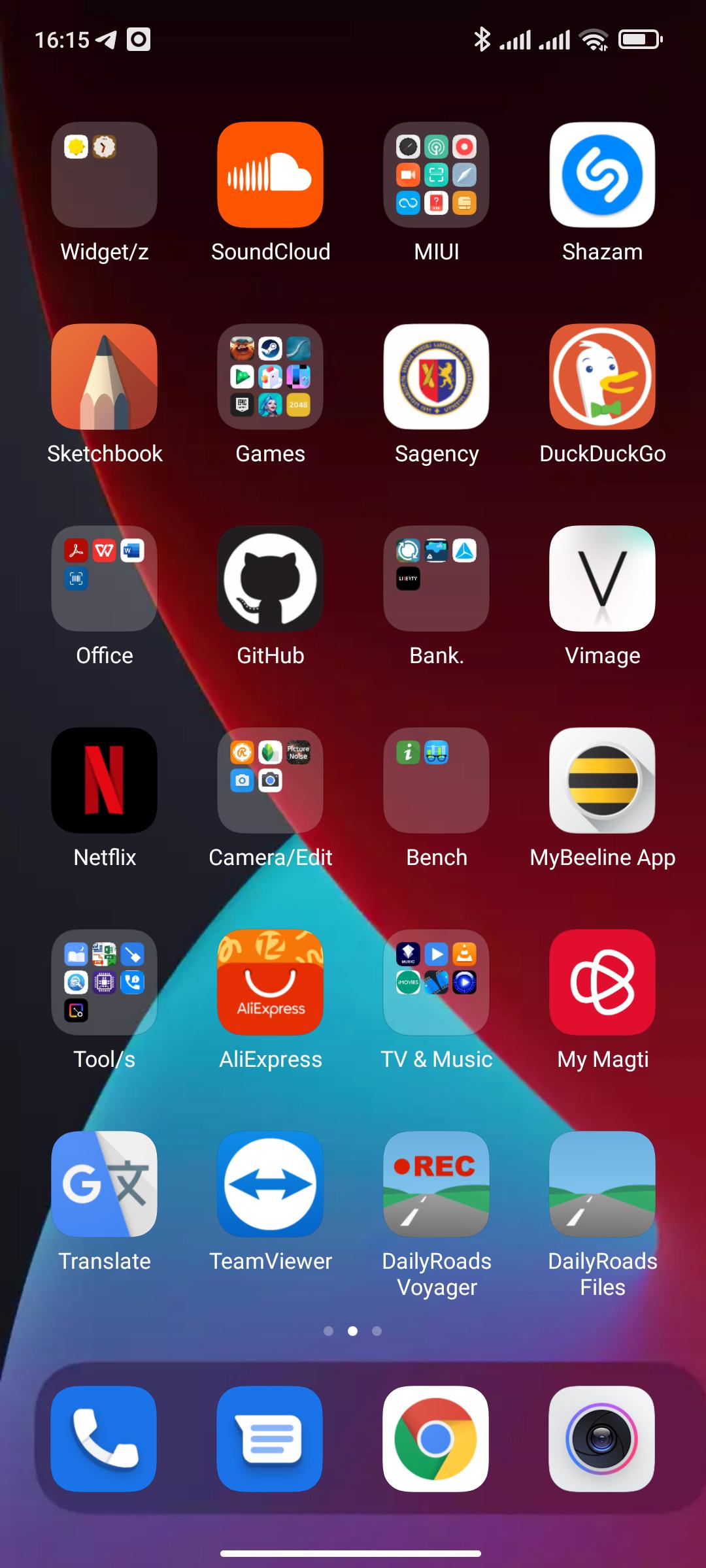Image resolution: width=706 pixels, height=1568 pixels.
Task: Open DuckDuckGo browser
Action: pyautogui.click(x=602, y=376)
